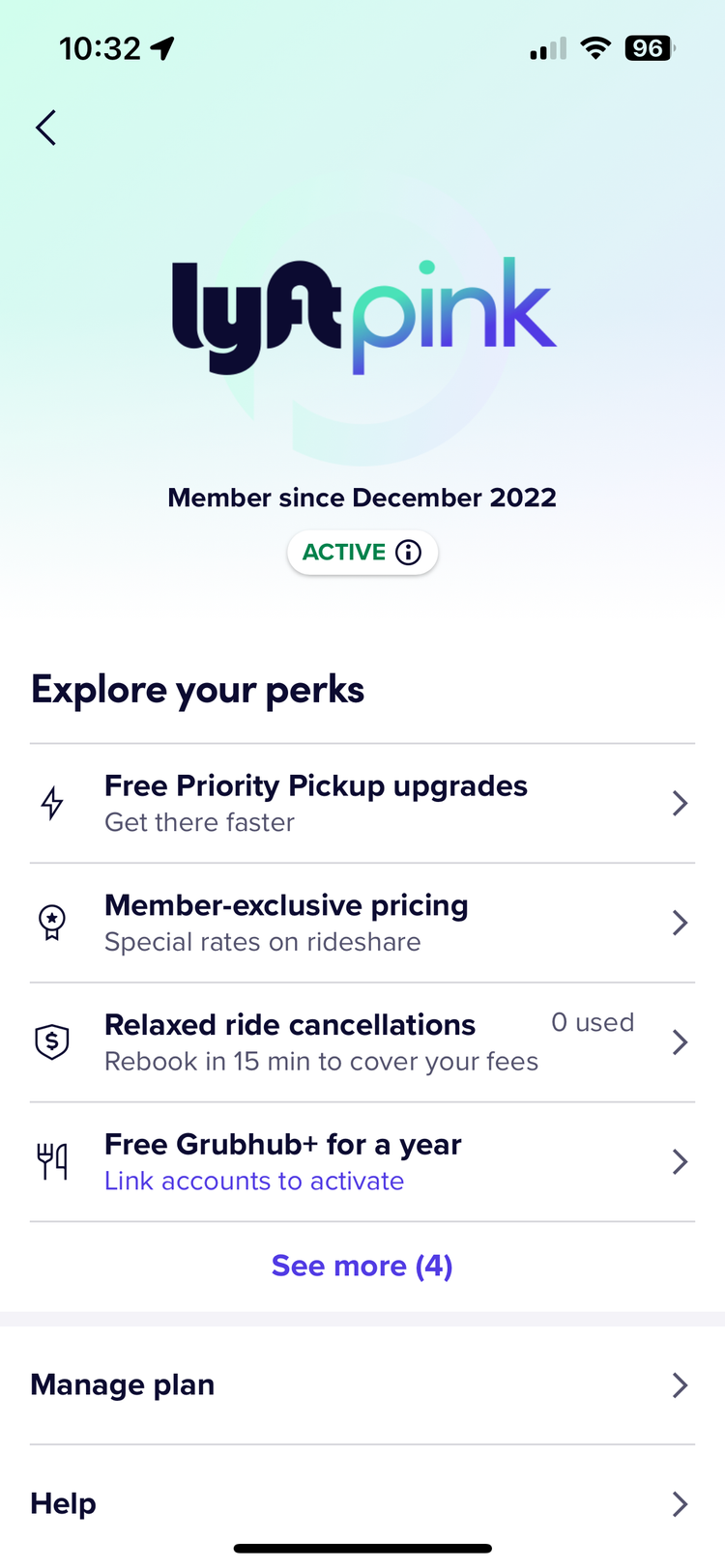
Task: Open the Manage plan section
Action: coord(362,1384)
